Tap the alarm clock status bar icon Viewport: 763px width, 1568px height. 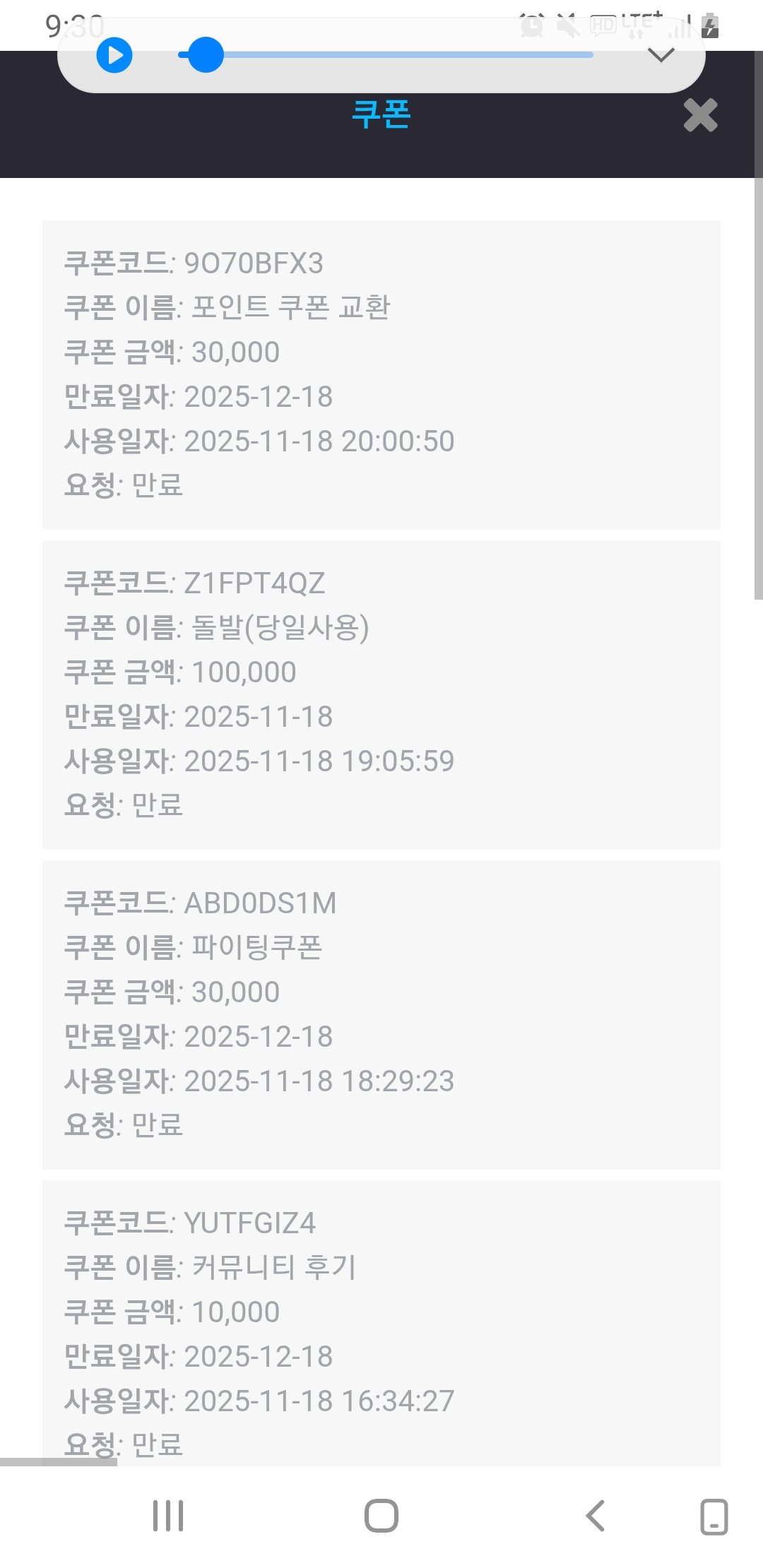point(531,26)
